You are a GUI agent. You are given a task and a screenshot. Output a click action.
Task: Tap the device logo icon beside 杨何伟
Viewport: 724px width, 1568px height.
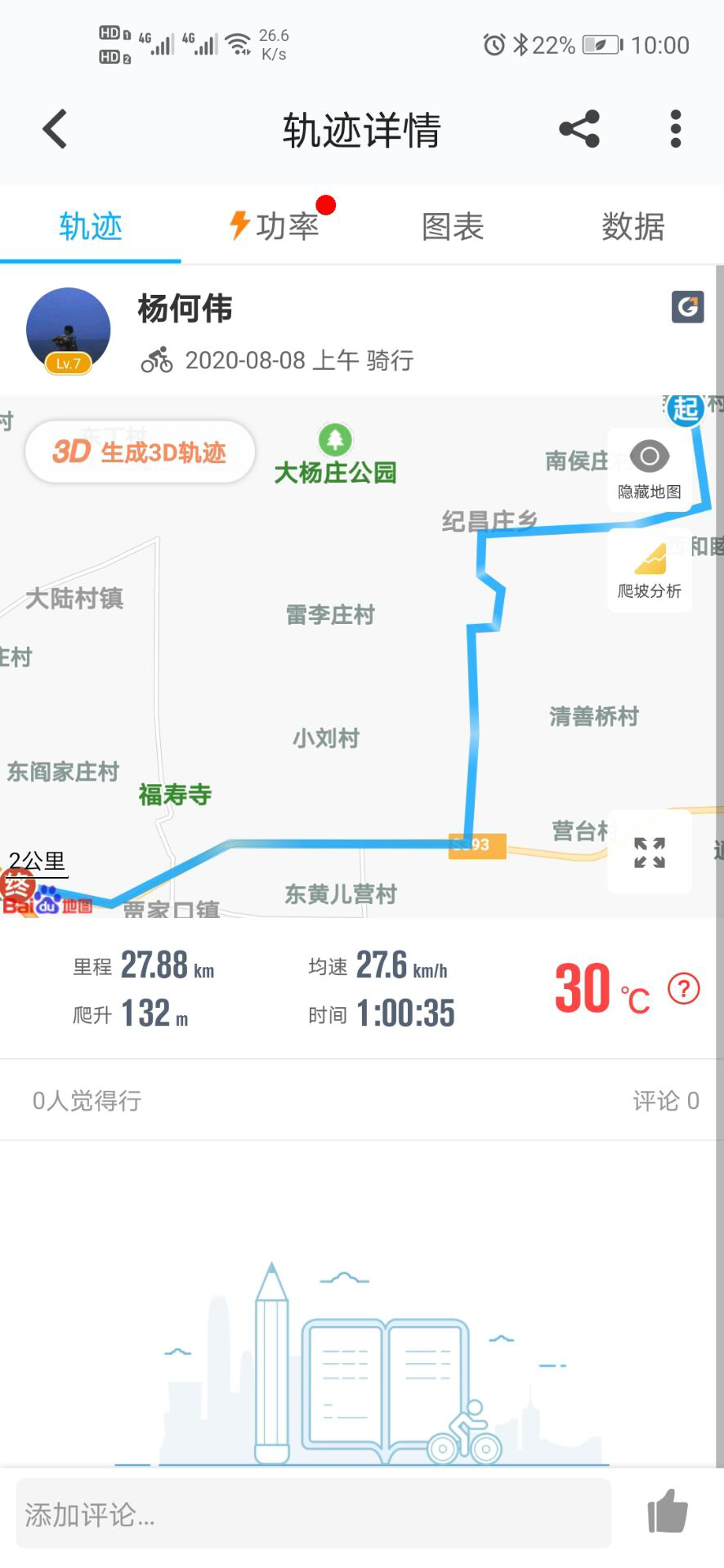coord(687,307)
